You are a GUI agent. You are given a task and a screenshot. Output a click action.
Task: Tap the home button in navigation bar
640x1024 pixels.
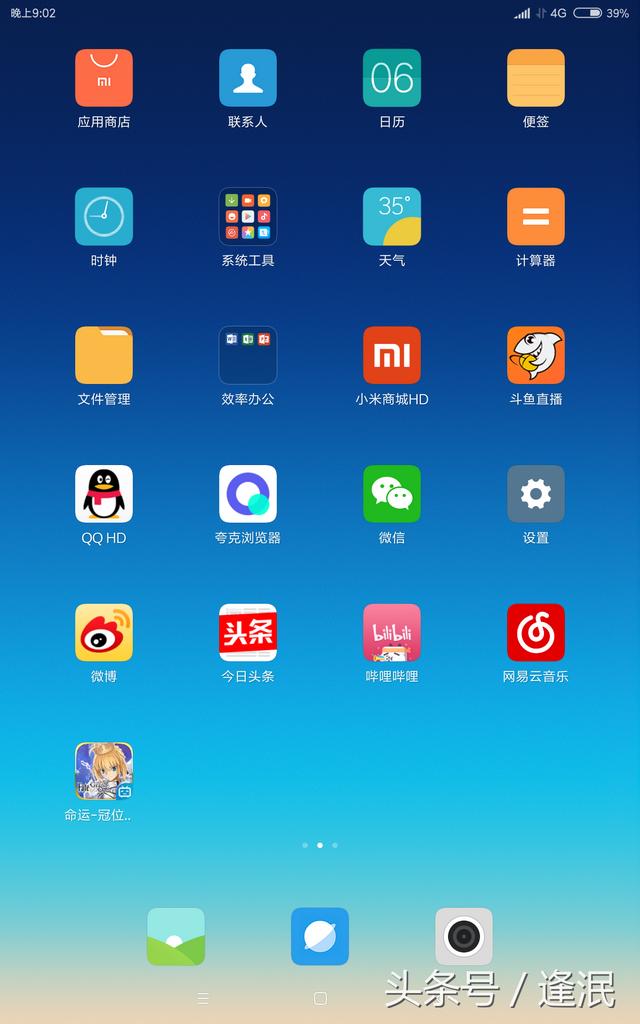coord(320,998)
